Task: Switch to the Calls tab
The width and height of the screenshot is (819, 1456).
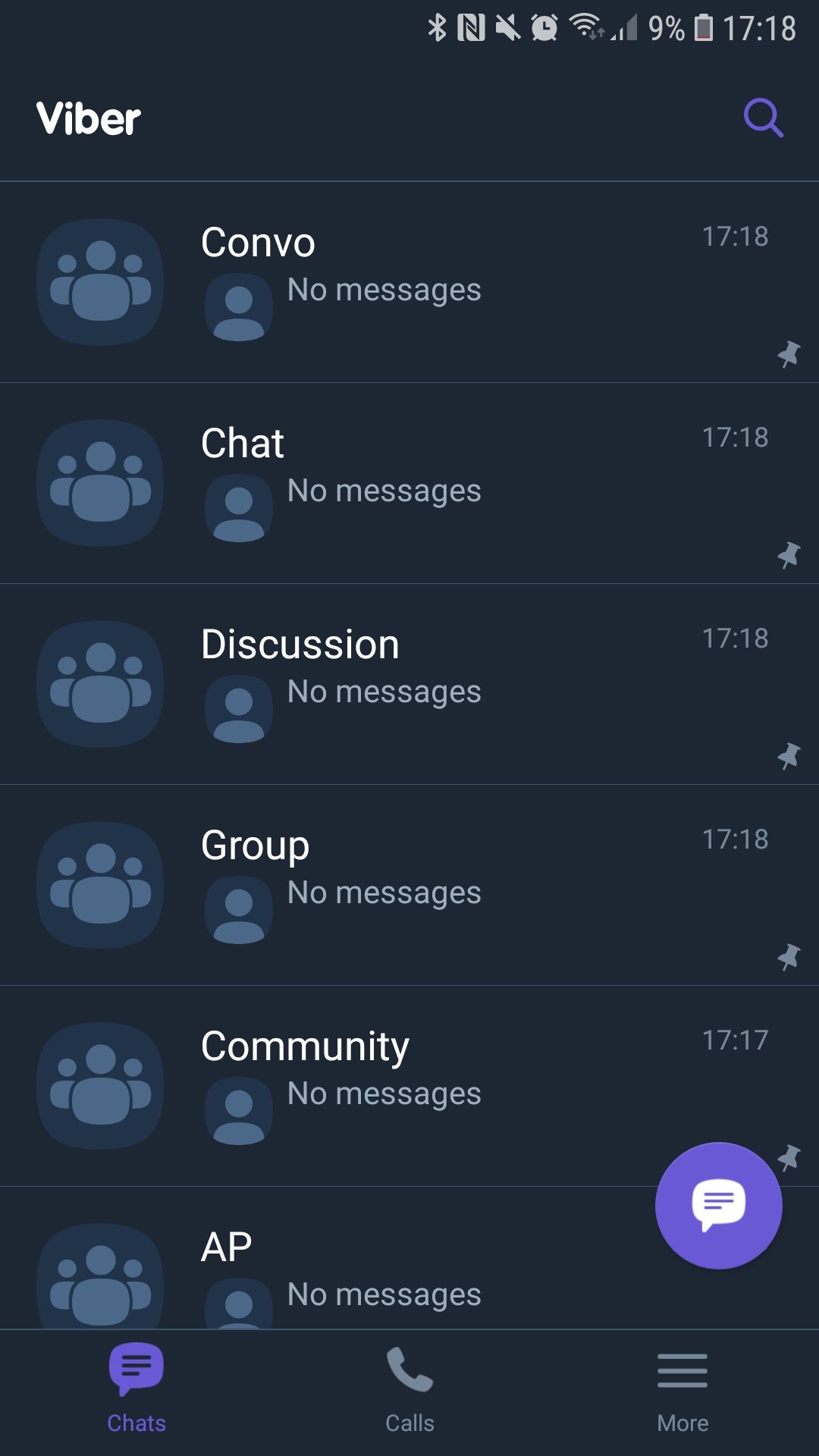Action: point(409,1389)
